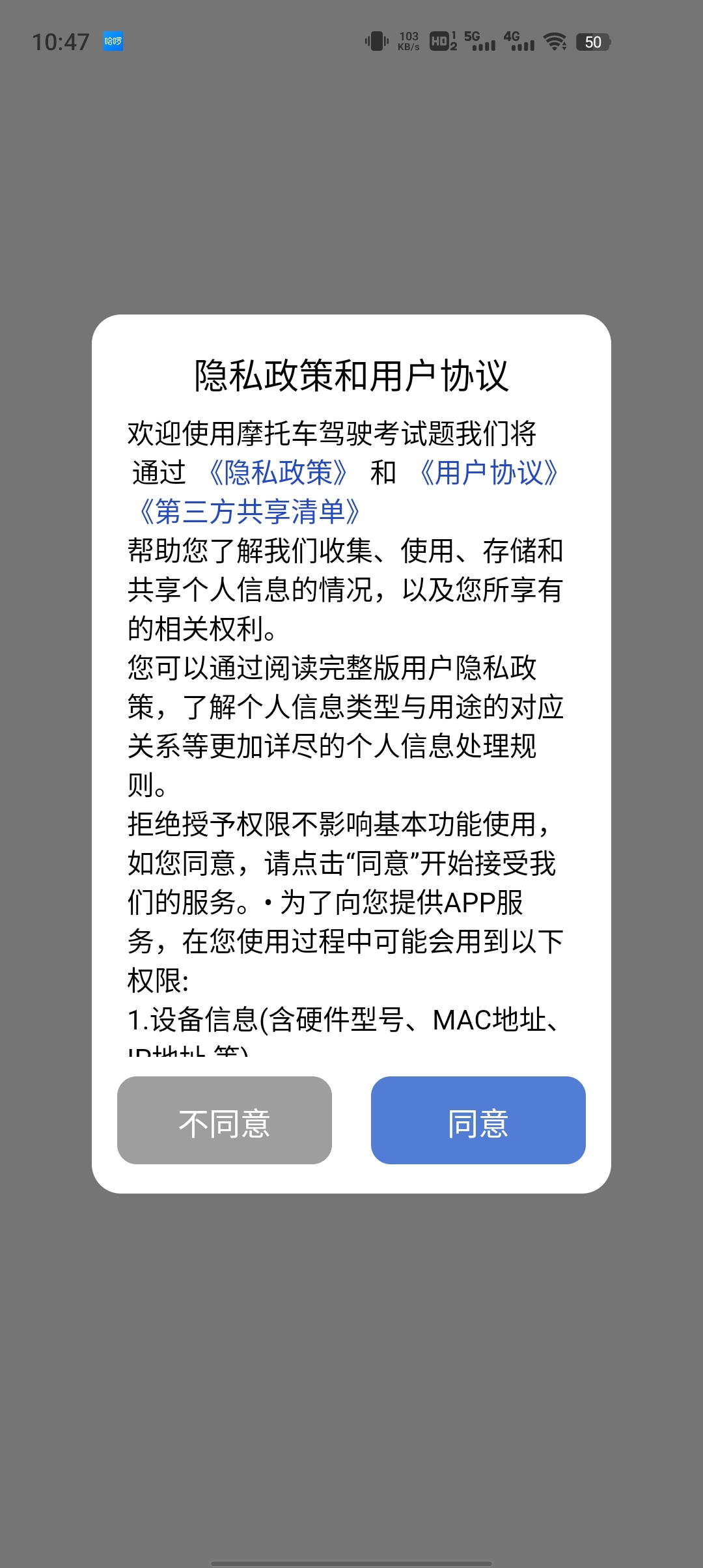The image size is (703, 1568).
Task: Tap the network speed indicator showing 103 KB/s
Action: coord(407,40)
